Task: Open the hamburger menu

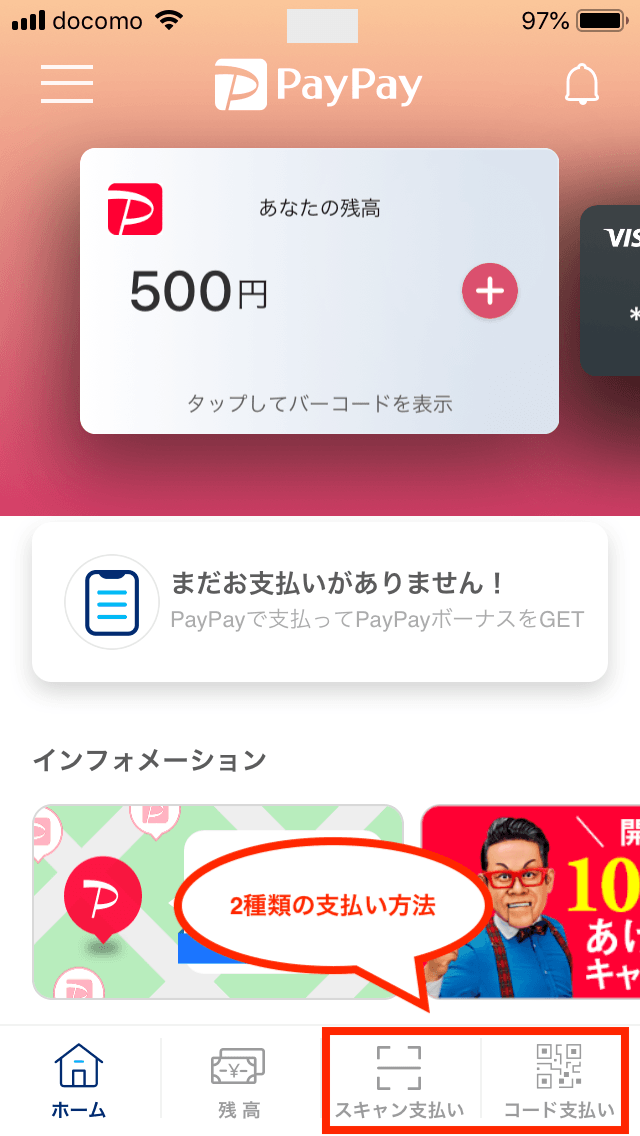Action: [67, 84]
